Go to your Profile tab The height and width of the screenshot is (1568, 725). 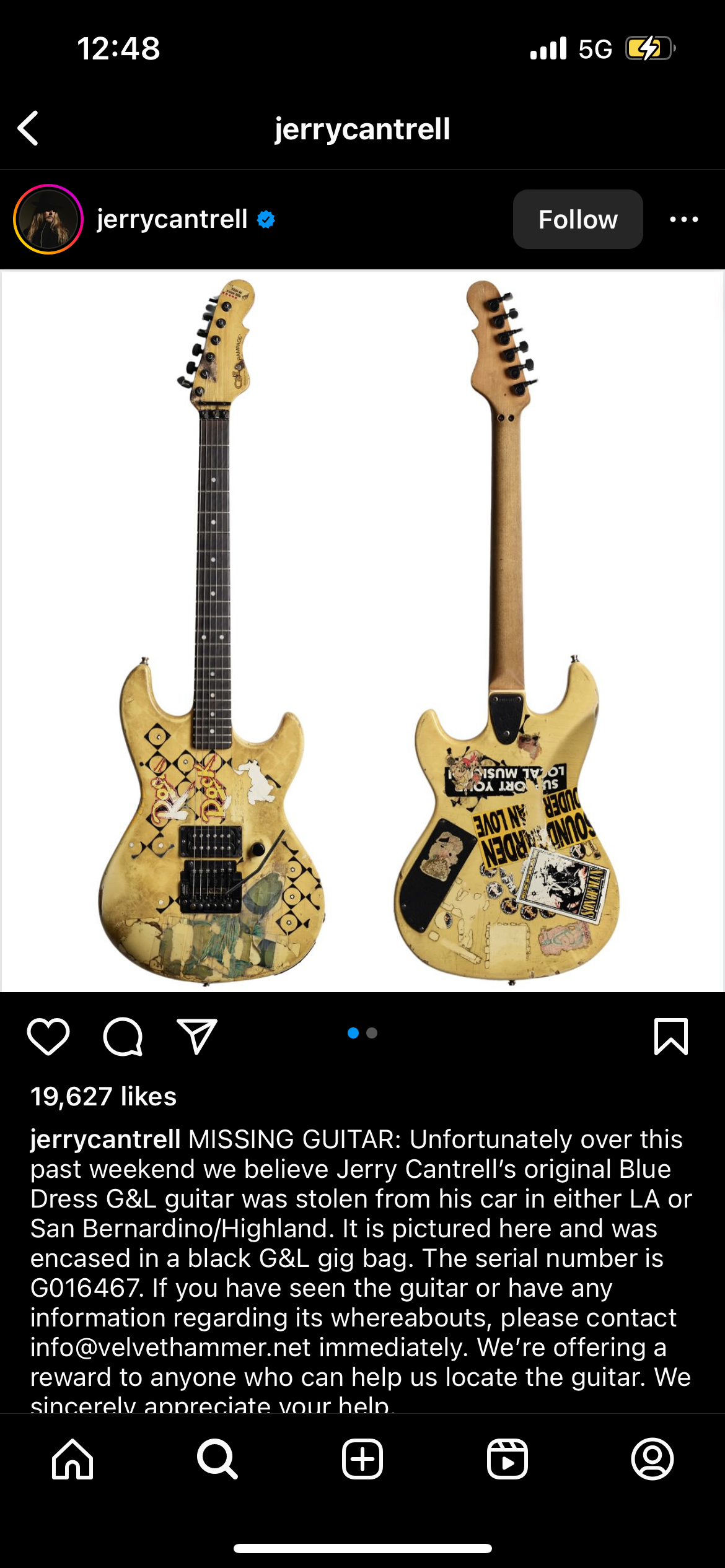click(x=652, y=1459)
